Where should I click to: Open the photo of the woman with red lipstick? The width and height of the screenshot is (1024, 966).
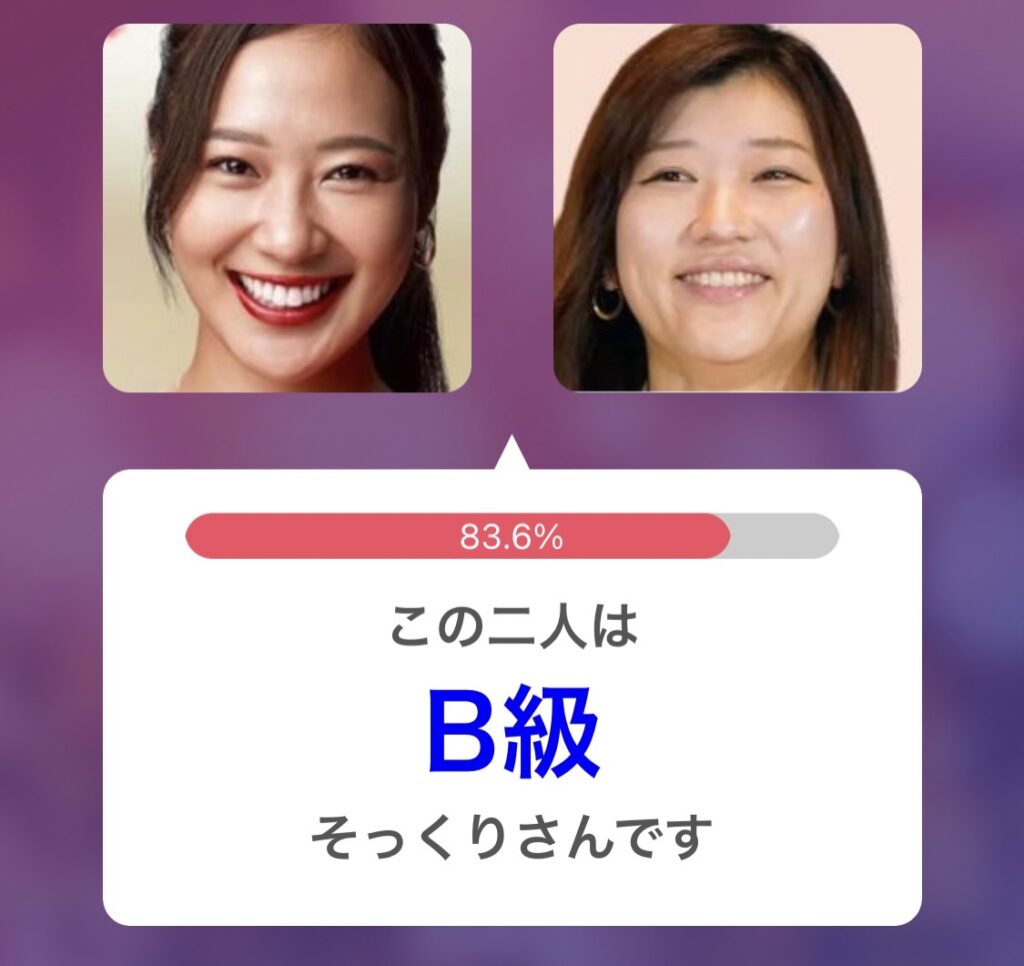coord(287,208)
